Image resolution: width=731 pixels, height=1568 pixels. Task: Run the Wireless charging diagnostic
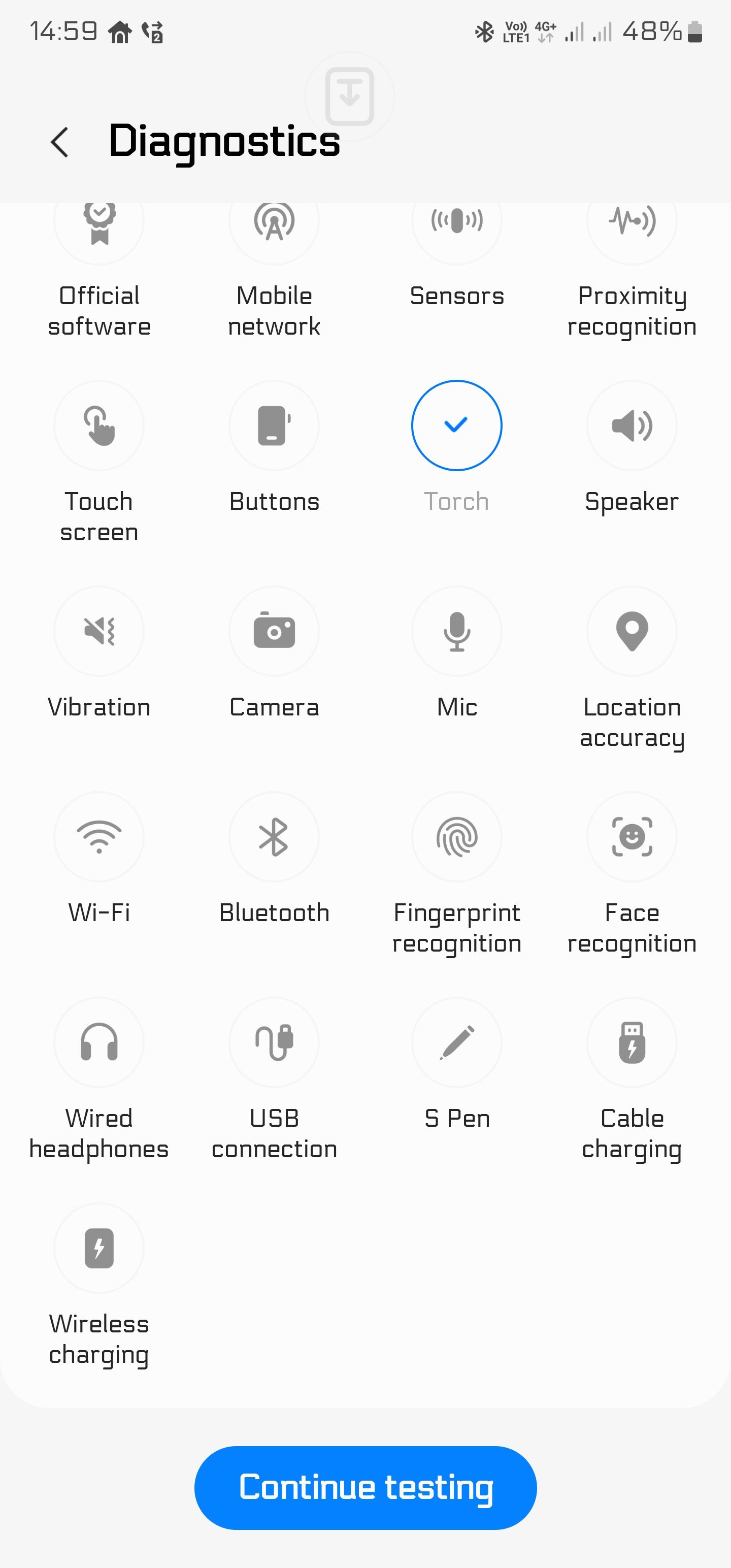99,1278
